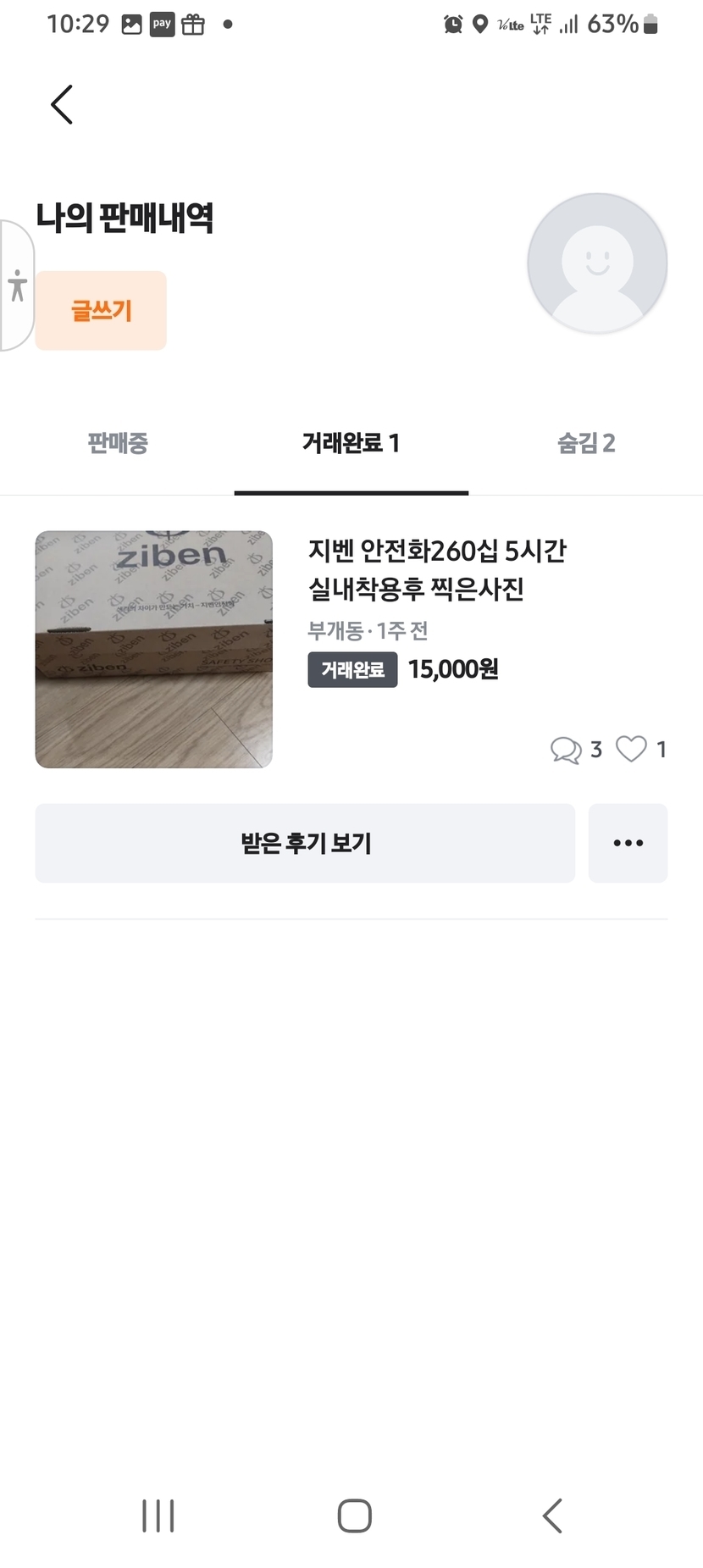
Task: Go to the system home screen
Action: click(x=354, y=1515)
